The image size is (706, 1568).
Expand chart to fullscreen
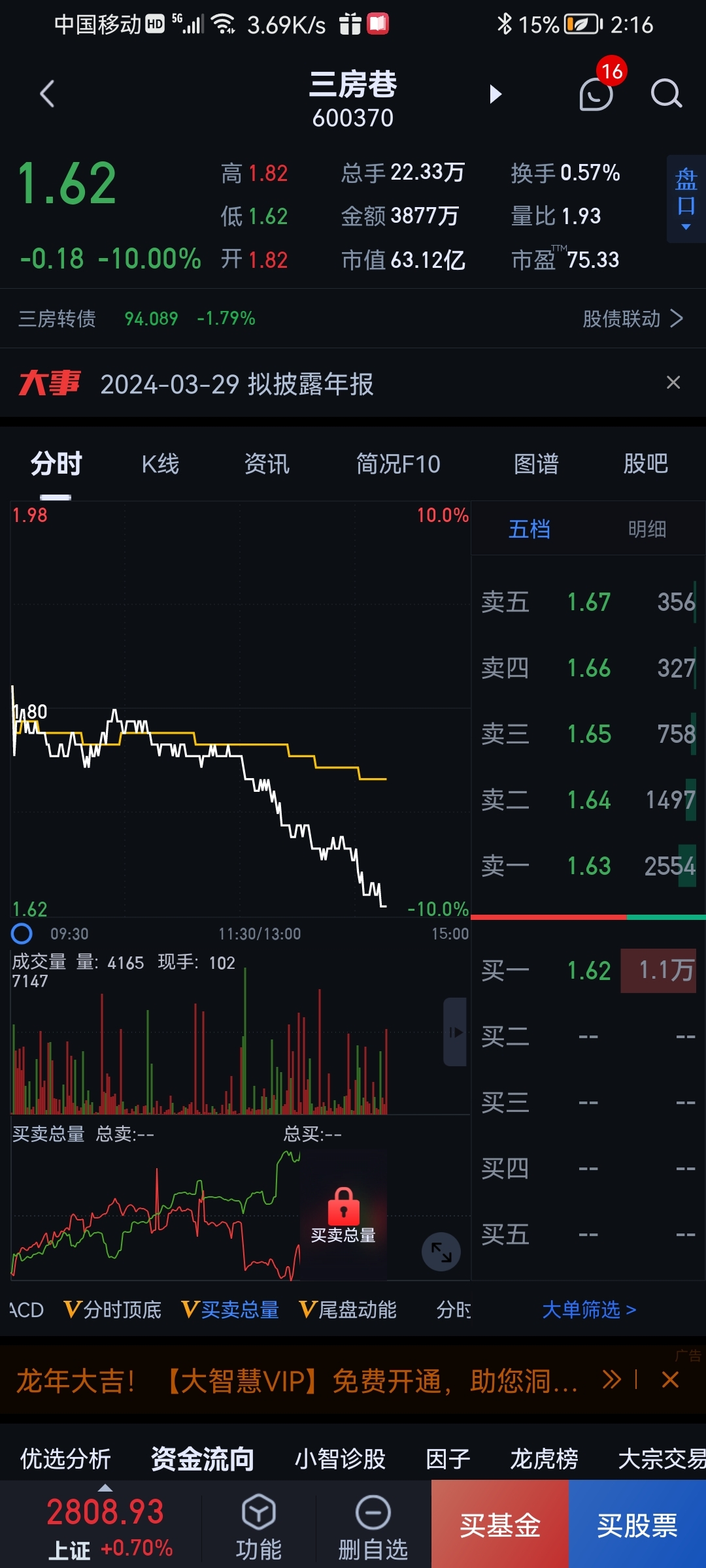tap(441, 1252)
